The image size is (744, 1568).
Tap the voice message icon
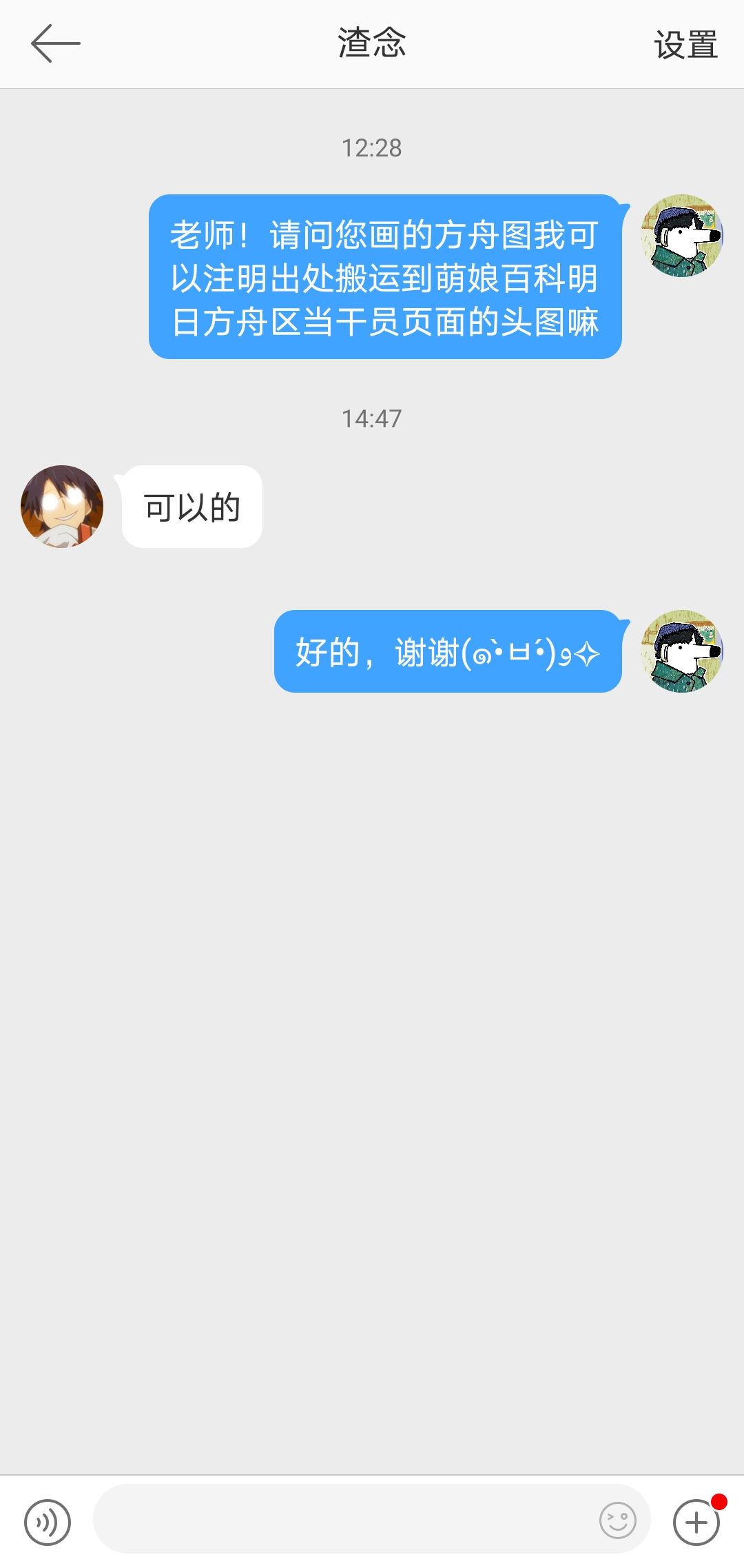tap(48, 1522)
